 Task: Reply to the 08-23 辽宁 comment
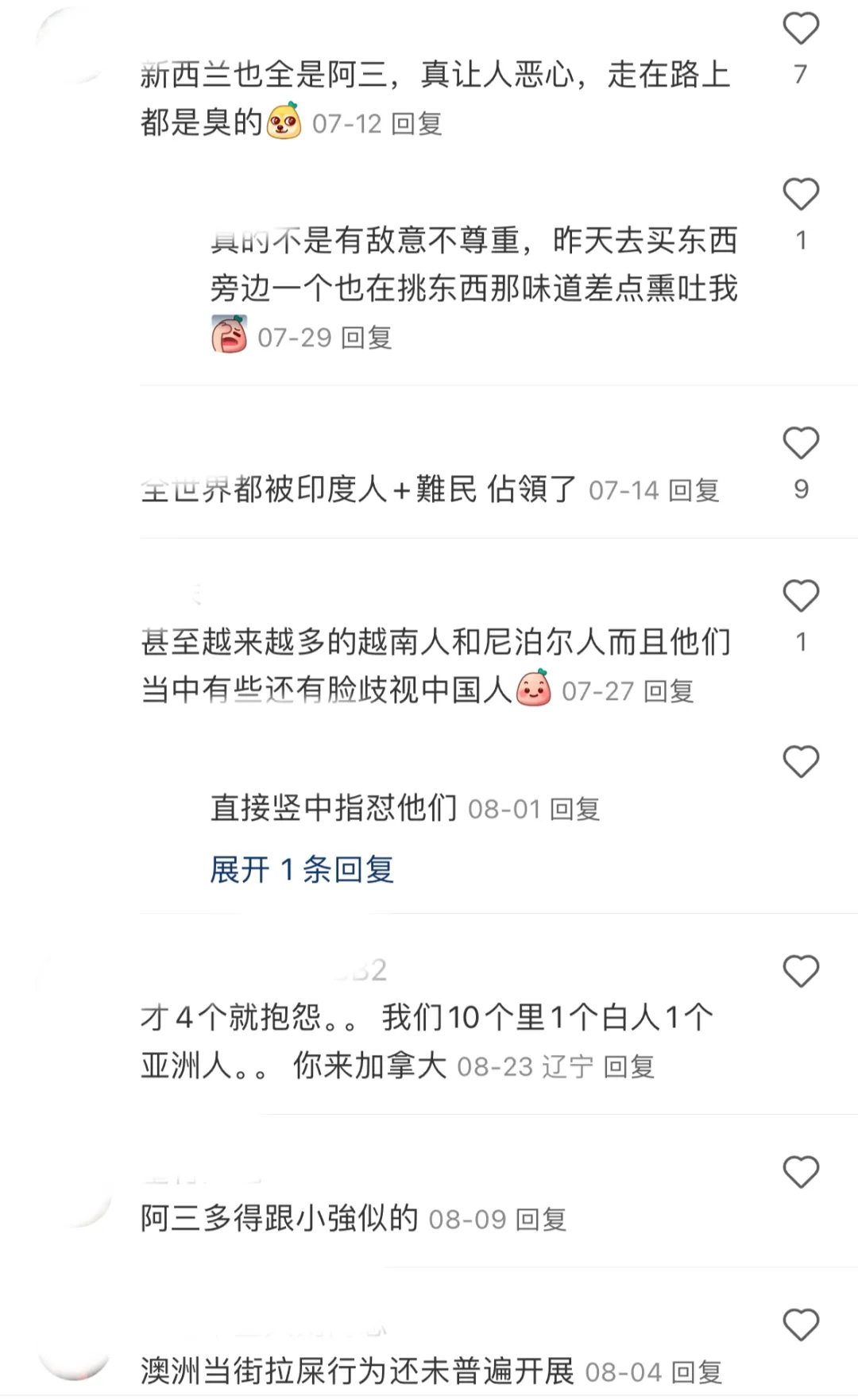click(x=628, y=1067)
